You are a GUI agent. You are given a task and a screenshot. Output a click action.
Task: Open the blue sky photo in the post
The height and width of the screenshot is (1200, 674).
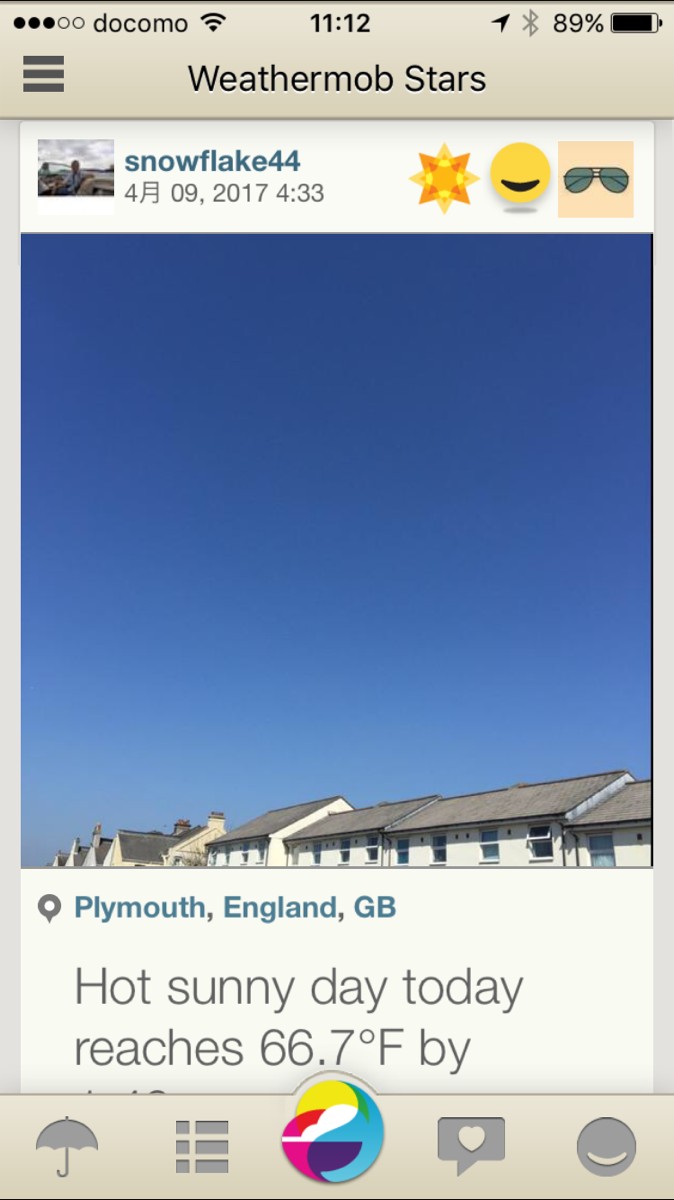point(336,550)
